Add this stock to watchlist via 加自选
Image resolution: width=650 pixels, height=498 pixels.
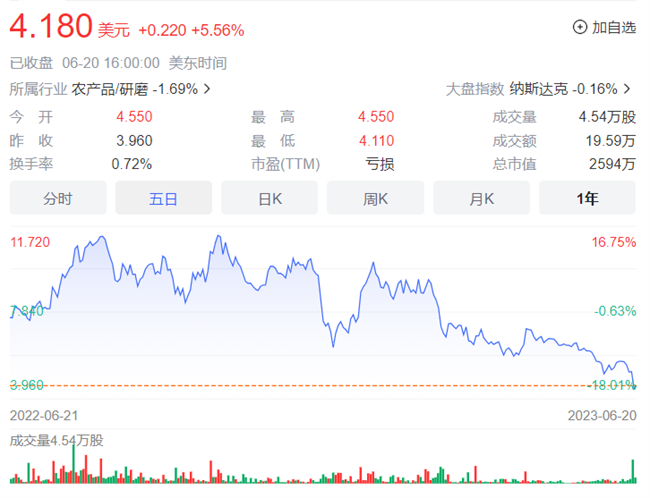click(604, 28)
